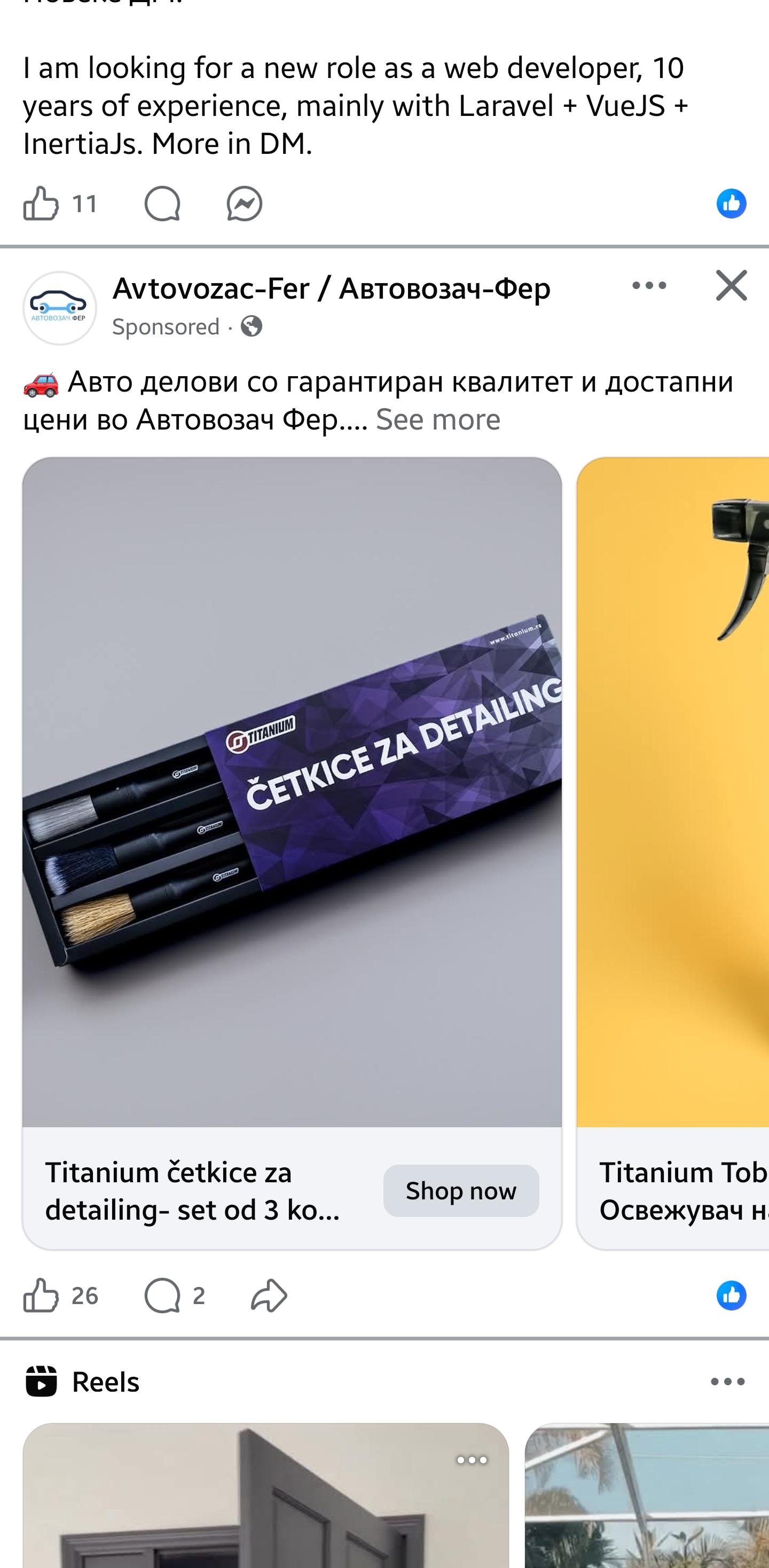Open the Avtovozac-Fer ad options menu

(648, 285)
